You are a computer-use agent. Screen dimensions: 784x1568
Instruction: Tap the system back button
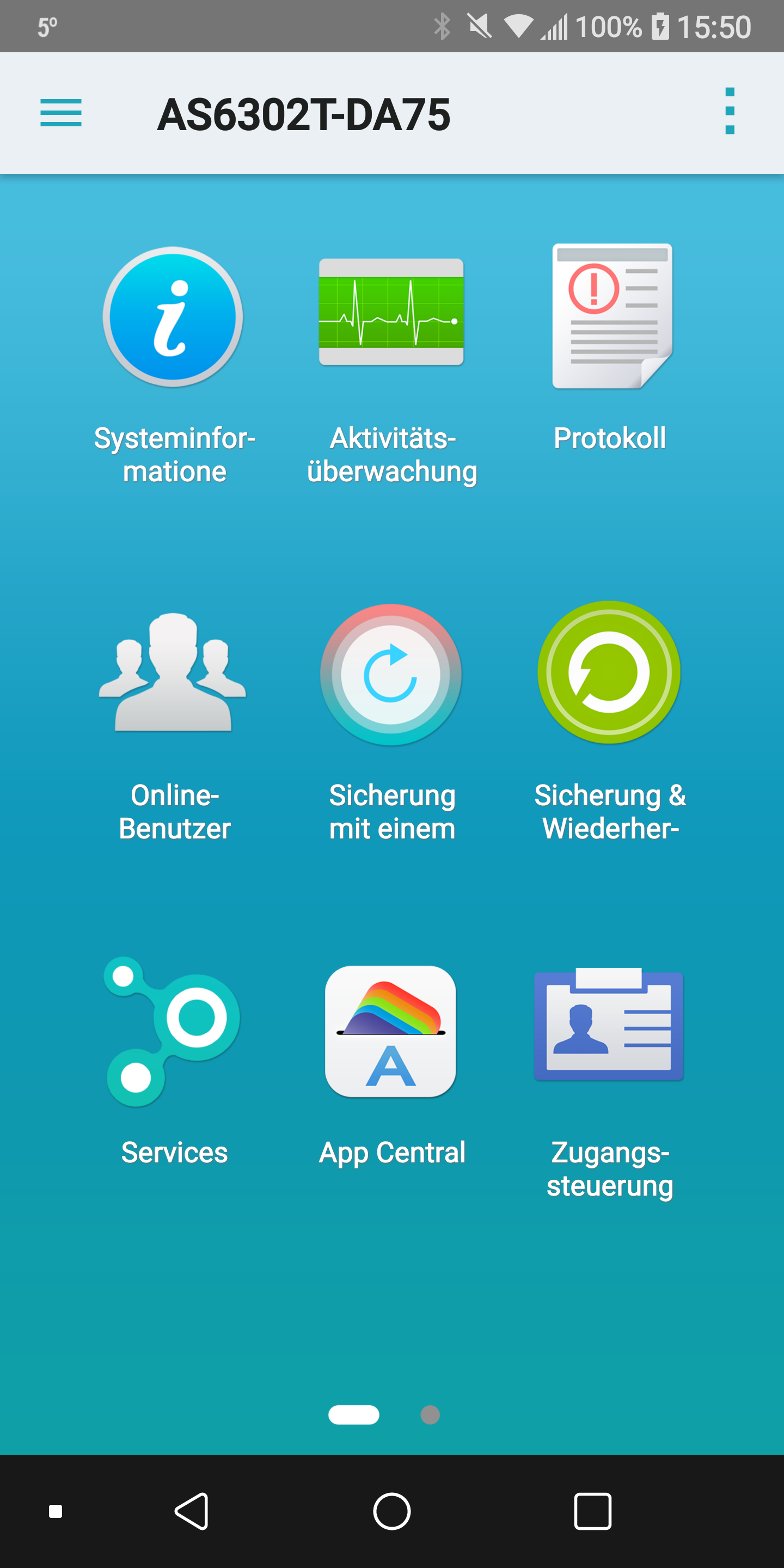(x=192, y=1511)
